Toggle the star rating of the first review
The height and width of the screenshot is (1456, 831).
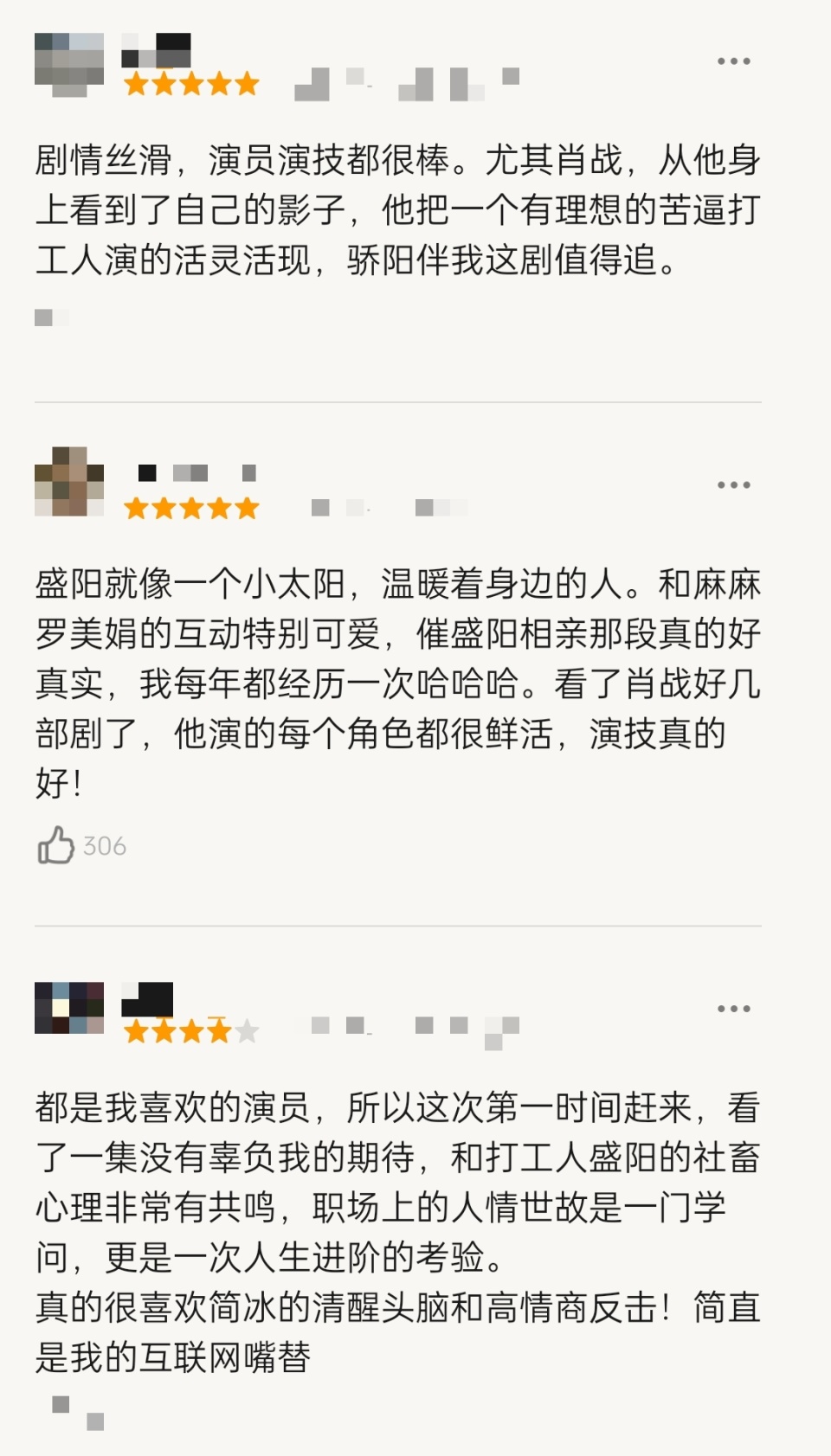tap(190, 82)
